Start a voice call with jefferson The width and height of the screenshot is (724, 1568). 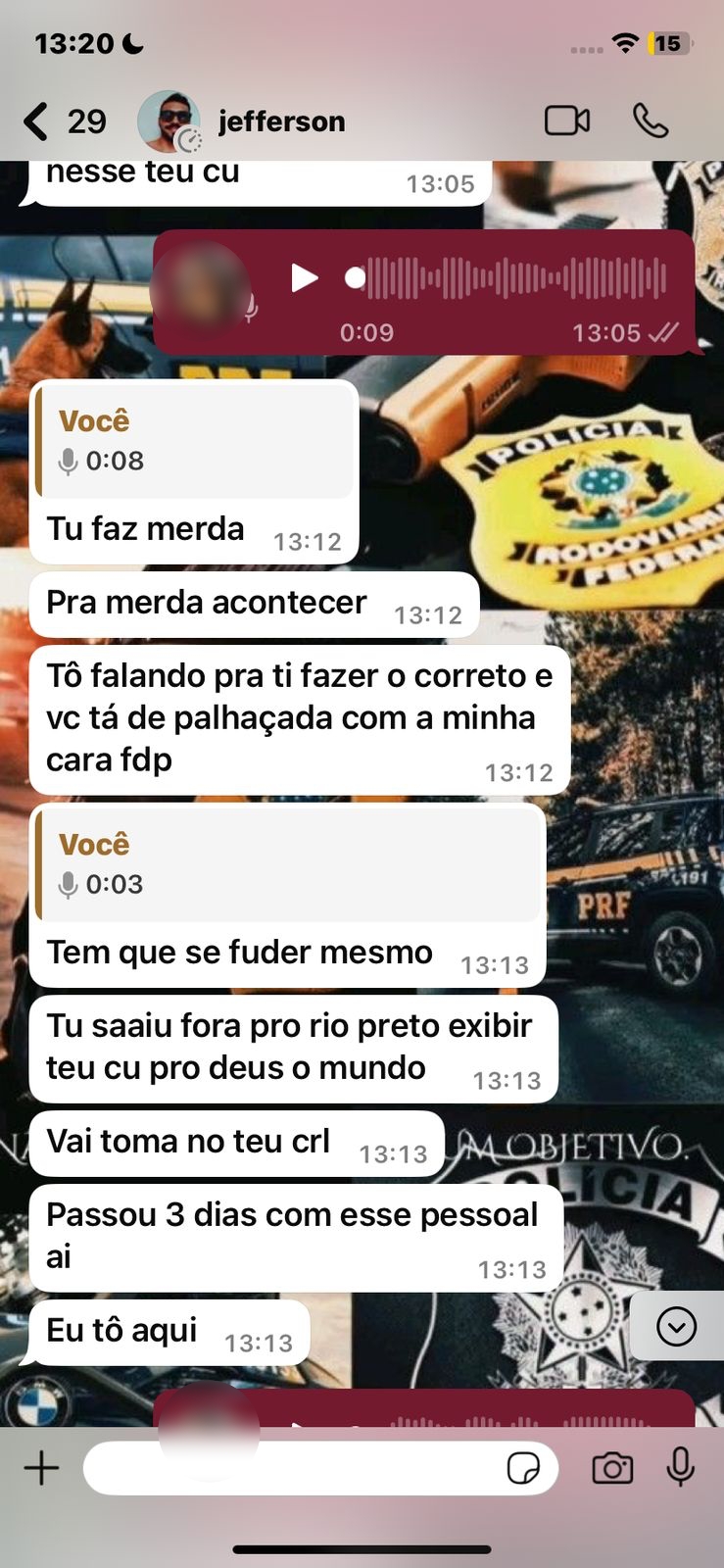650,122
